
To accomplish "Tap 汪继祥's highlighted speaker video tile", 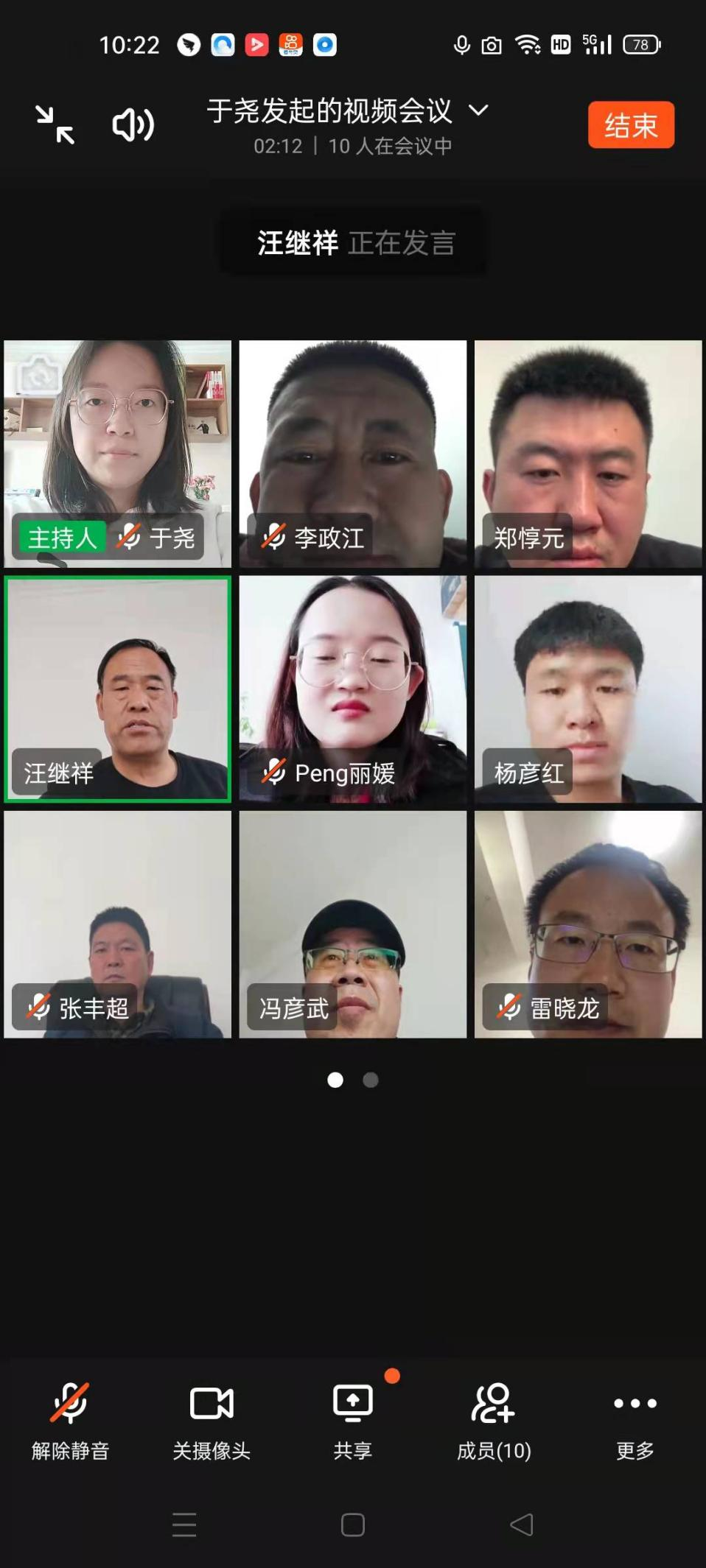I will point(117,689).
